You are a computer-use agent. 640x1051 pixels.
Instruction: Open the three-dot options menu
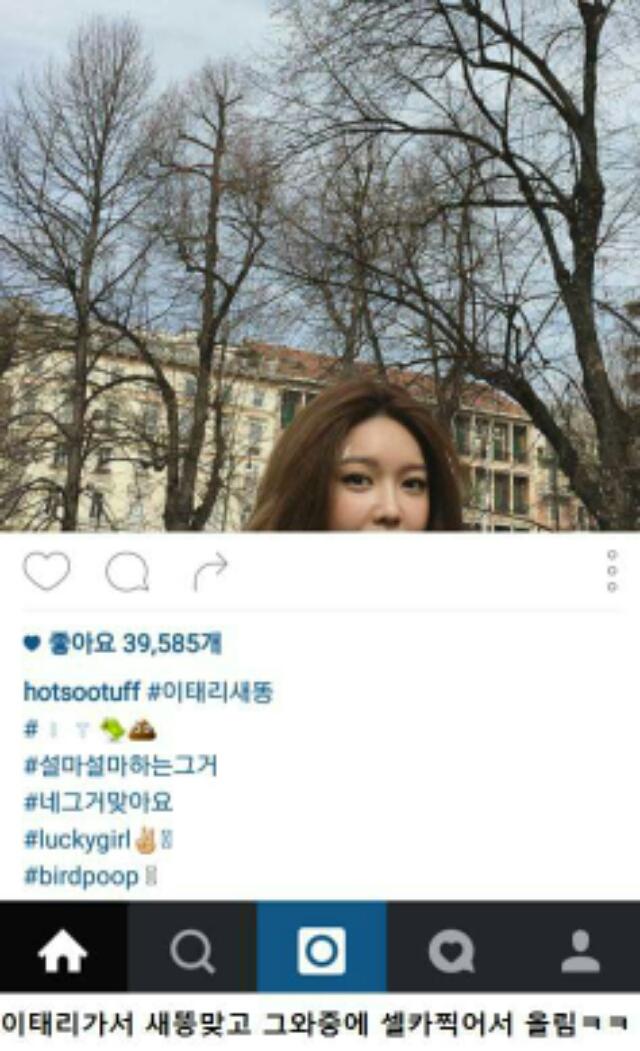[x=611, y=571]
